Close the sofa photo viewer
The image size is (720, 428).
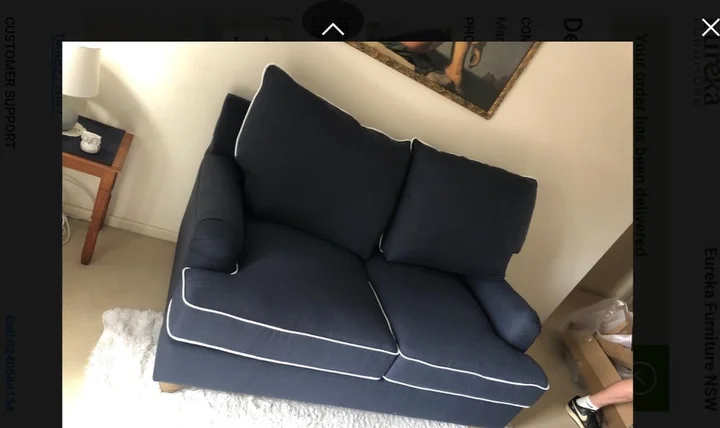(x=709, y=27)
